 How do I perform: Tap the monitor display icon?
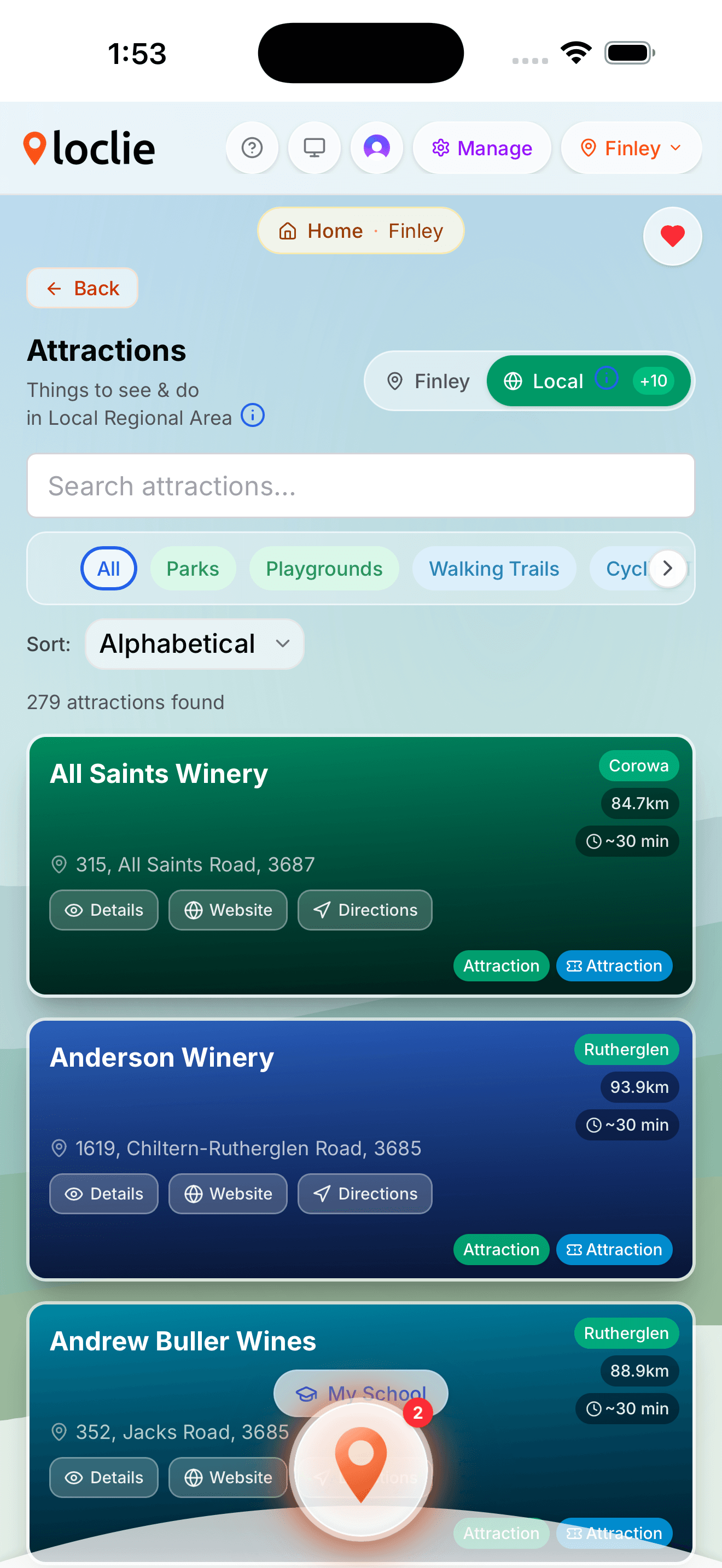(314, 148)
